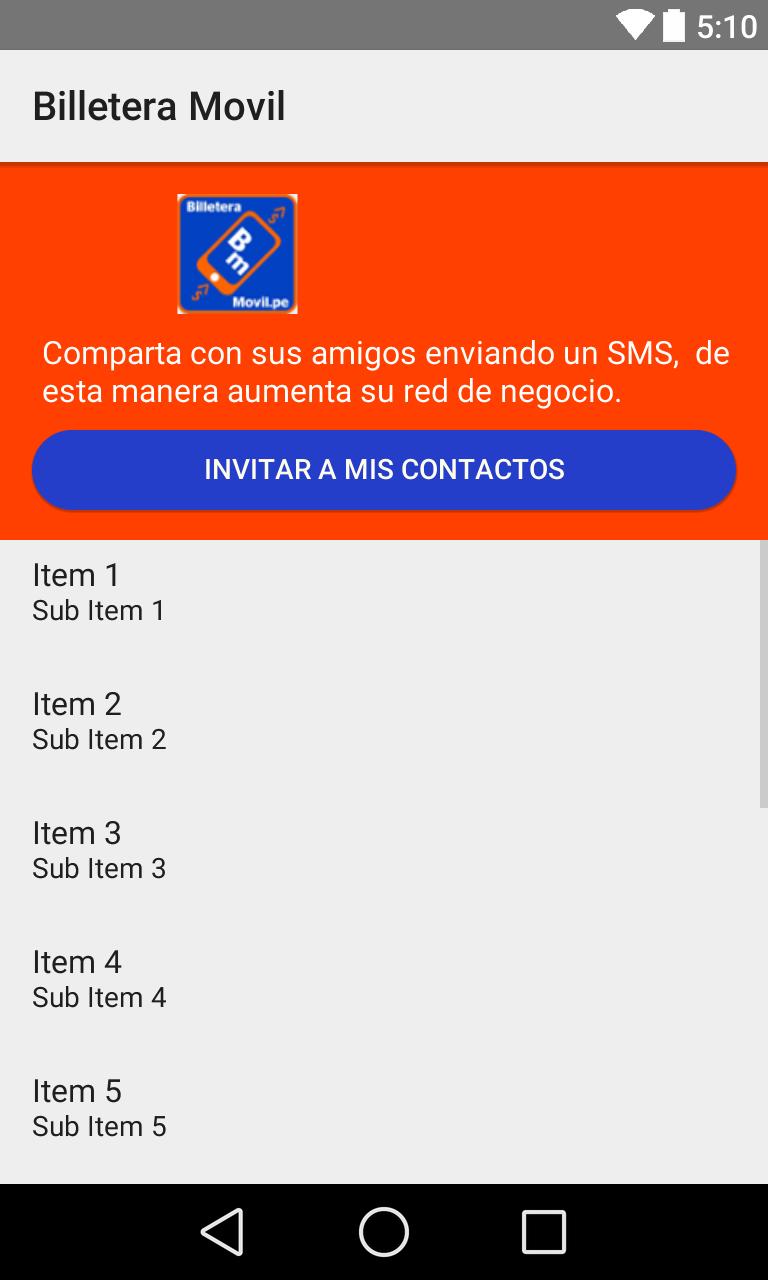Tap the Wi-Fi status icon
Image resolution: width=768 pixels, height=1280 pixels.
click(x=634, y=26)
